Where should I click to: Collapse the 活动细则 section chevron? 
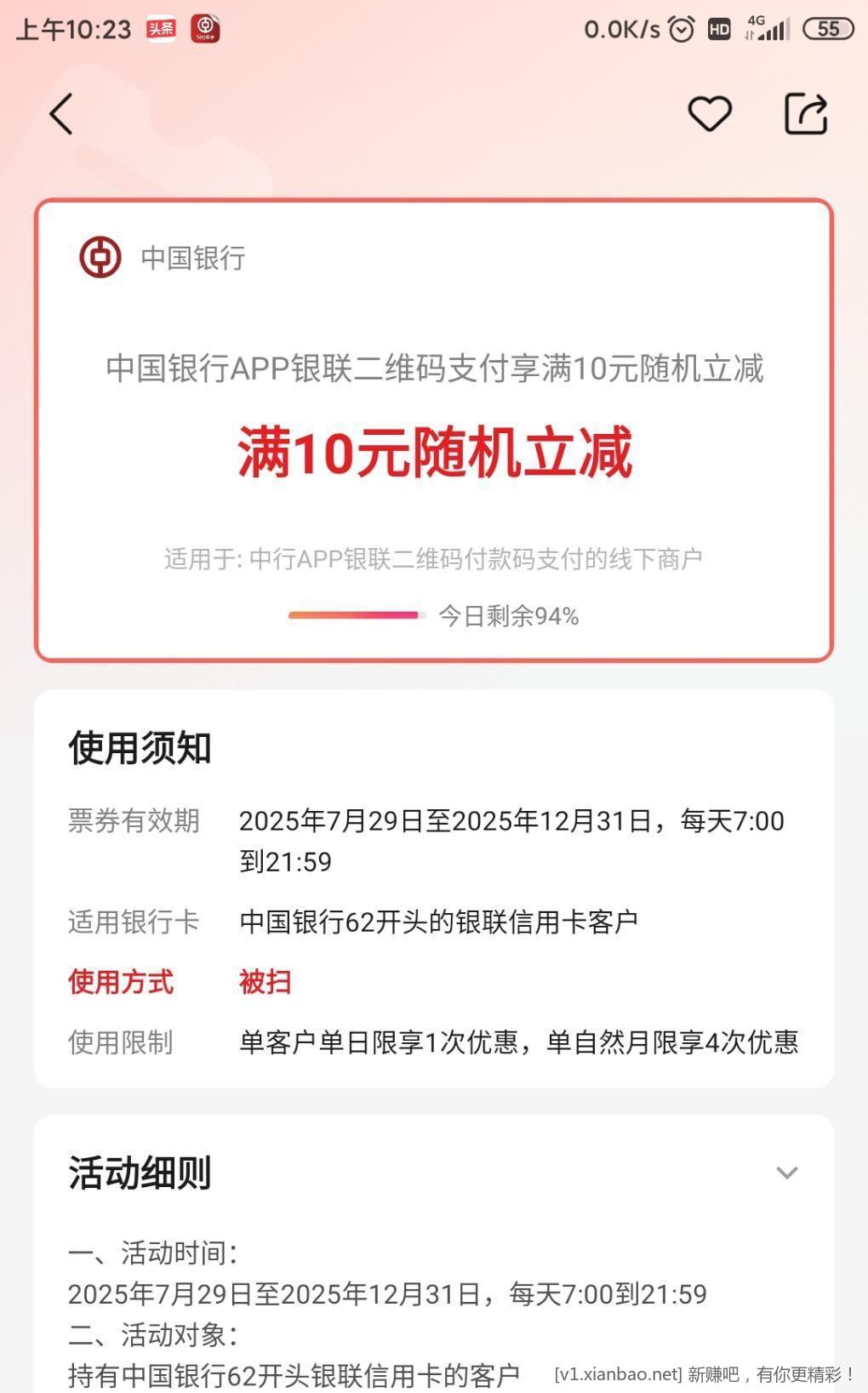point(786,1173)
